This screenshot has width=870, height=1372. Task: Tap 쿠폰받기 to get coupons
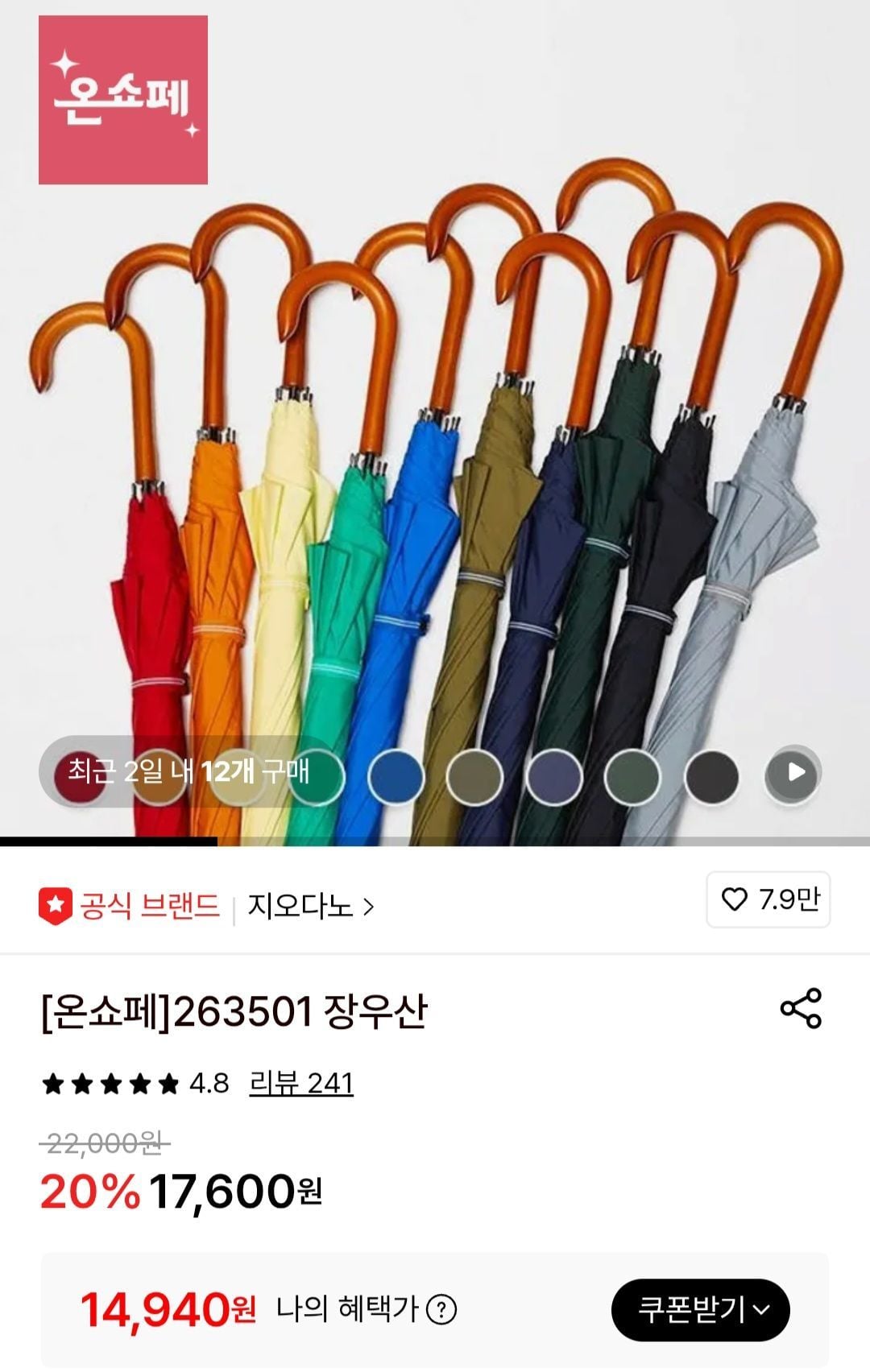[700, 1310]
